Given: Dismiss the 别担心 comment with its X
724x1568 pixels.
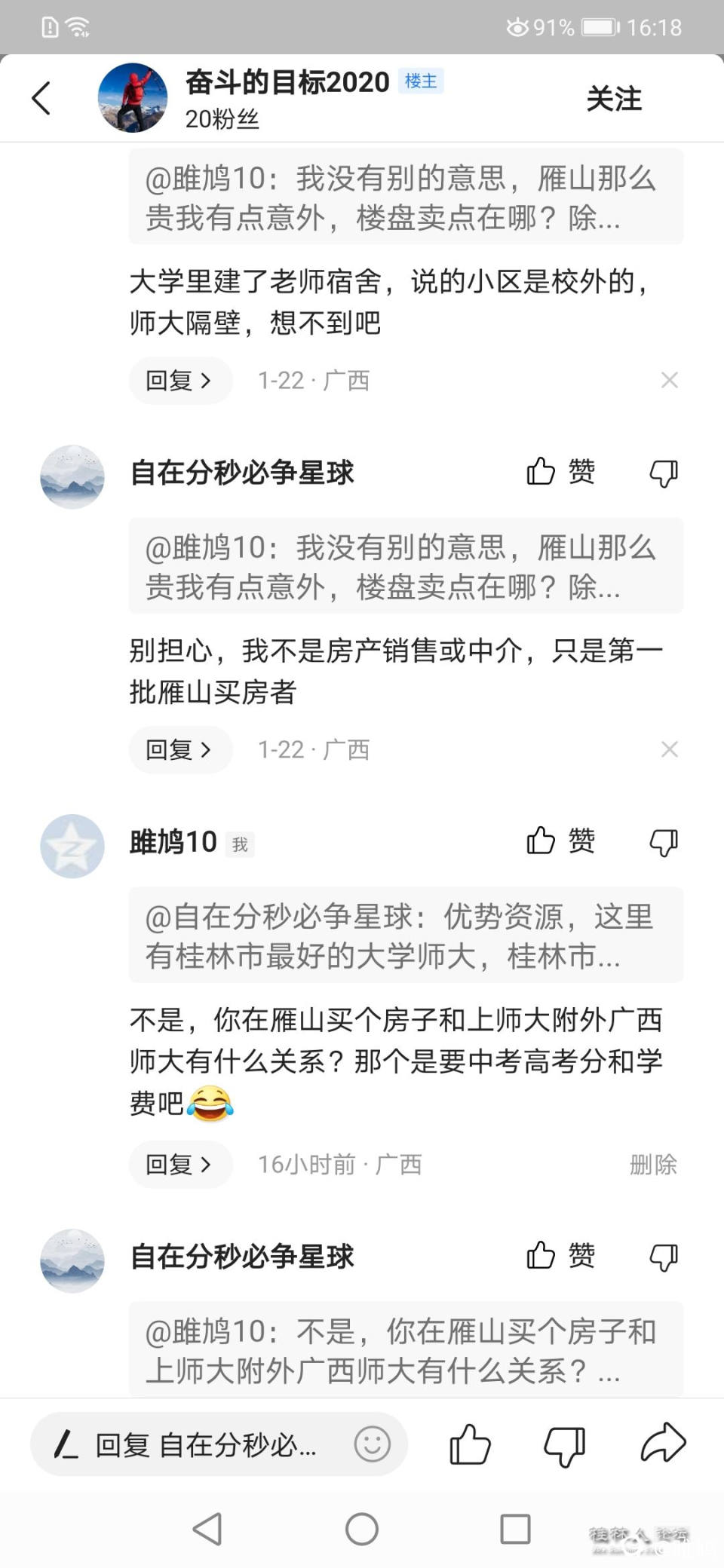Looking at the screenshot, I should pyautogui.click(x=669, y=749).
